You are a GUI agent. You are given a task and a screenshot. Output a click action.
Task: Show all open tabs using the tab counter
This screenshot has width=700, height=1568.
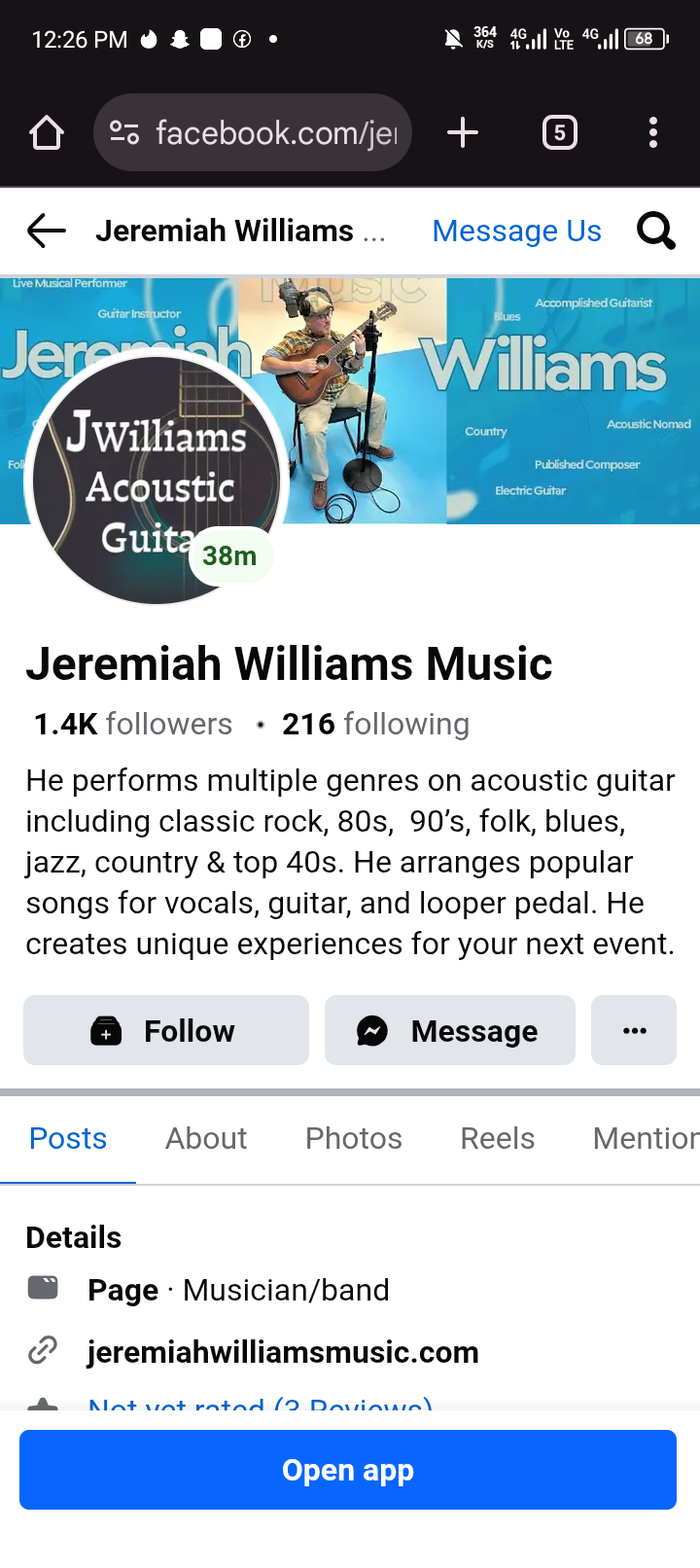560,132
